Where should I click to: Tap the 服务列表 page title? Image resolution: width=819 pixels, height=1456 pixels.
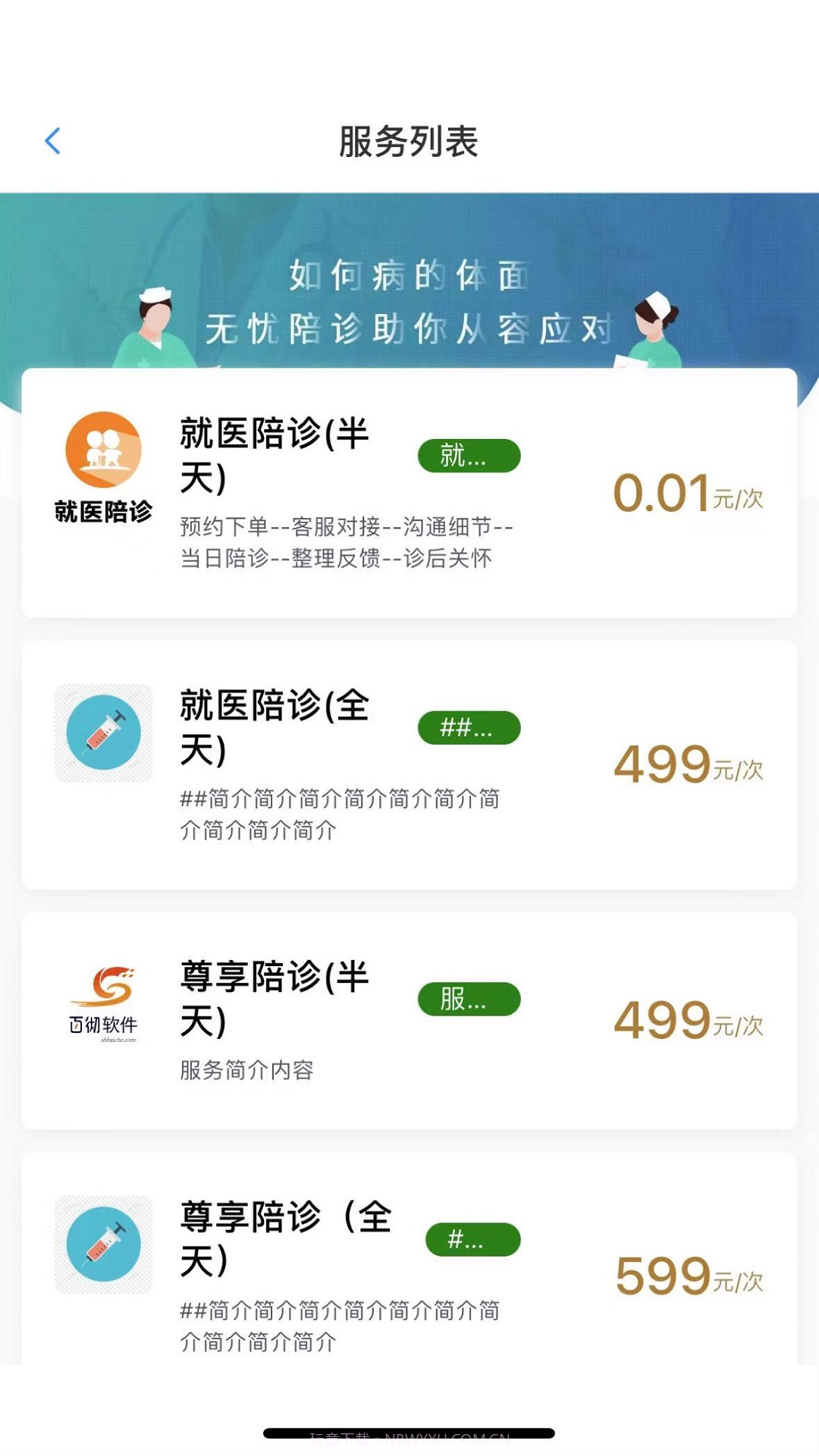pyautogui.click(x=409, y=141)
